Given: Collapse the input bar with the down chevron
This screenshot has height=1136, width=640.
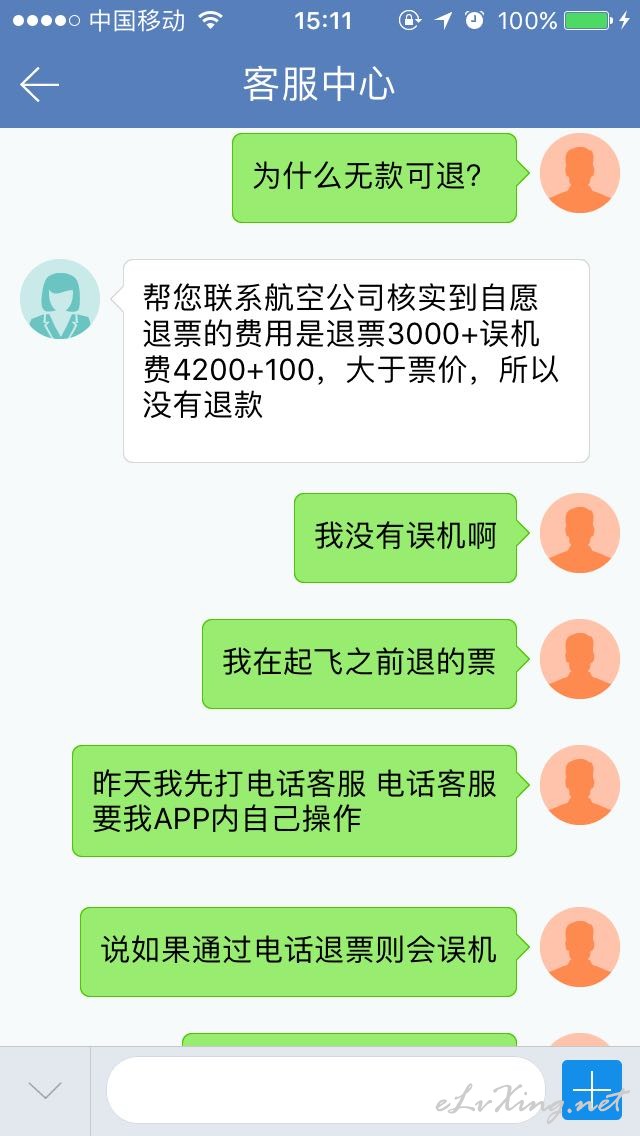Looking at the screenshot, I should [x=45, y=1090].
